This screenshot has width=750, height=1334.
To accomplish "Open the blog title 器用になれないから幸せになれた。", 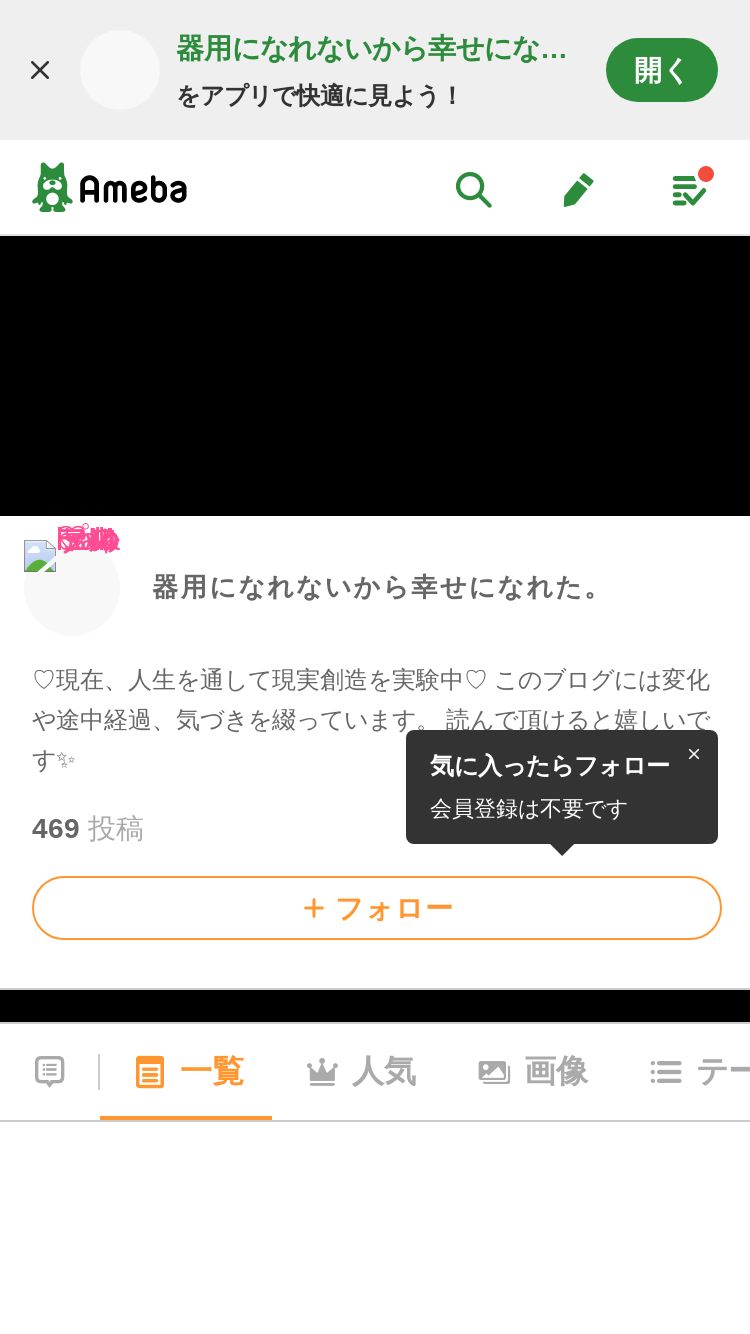I will click(379, 587).
